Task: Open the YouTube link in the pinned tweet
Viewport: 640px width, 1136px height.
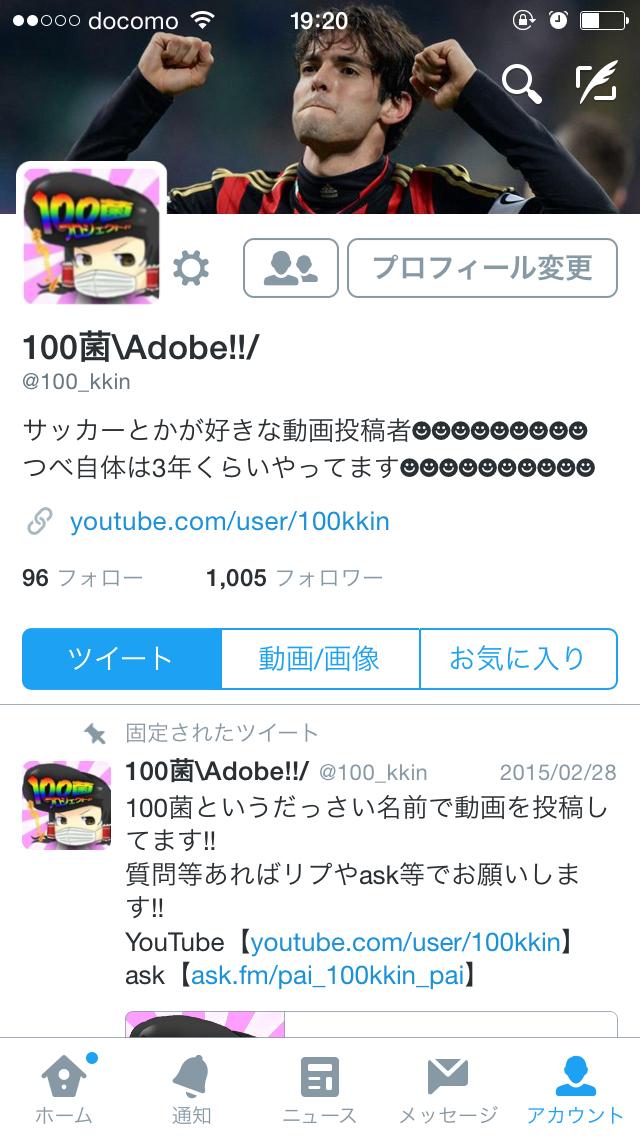Action: tap(405, 942)
